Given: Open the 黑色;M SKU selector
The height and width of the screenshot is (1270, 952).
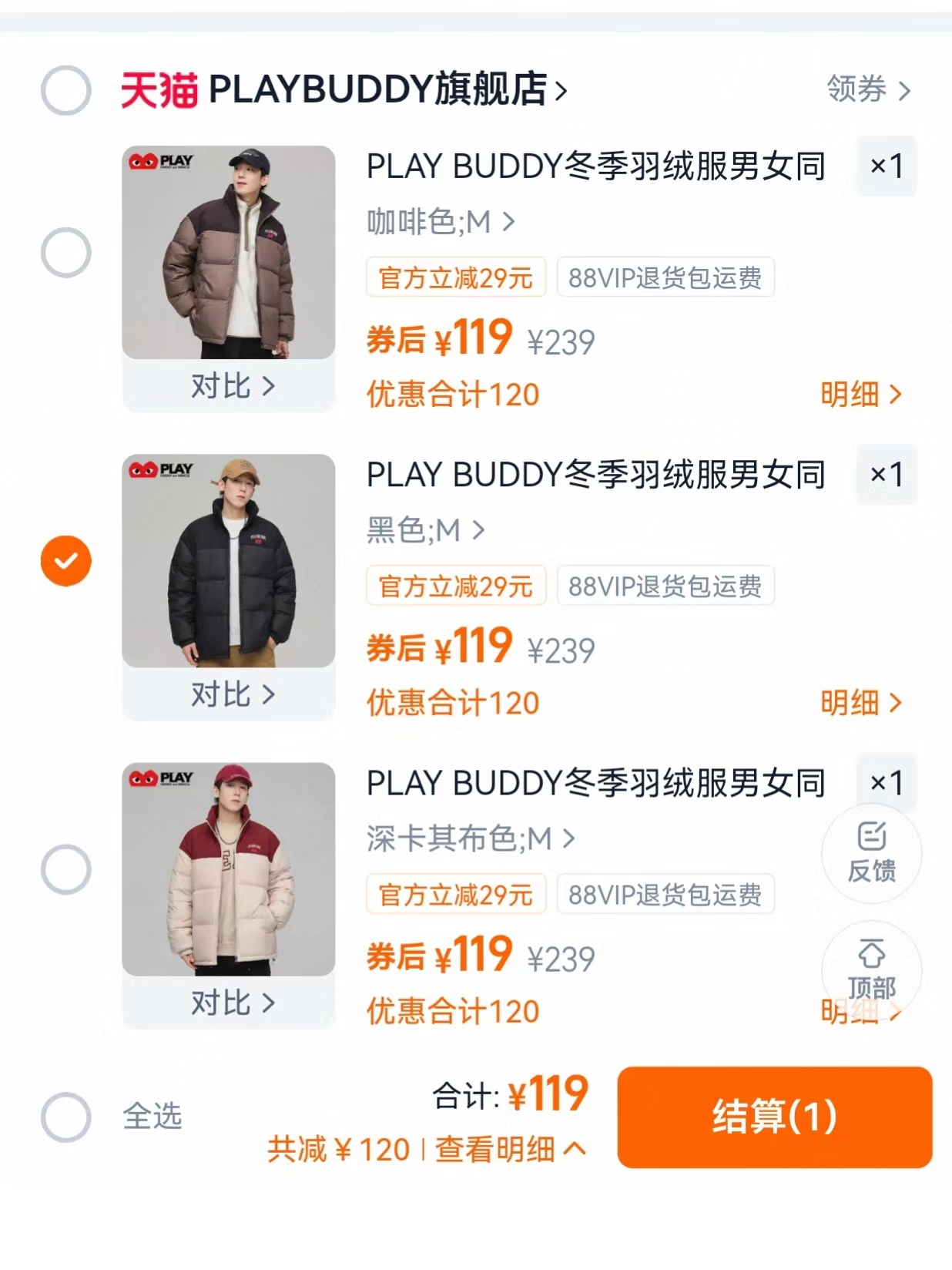Looking at the screenshot, I should coord(425,529).
